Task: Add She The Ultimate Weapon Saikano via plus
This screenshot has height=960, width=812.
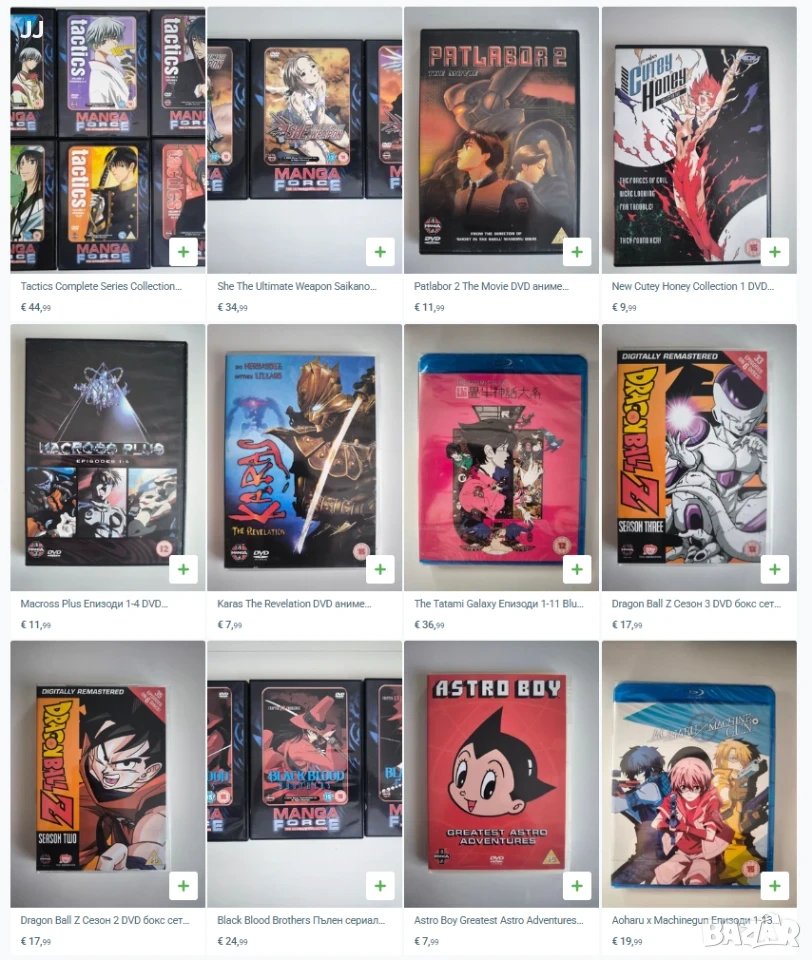Action: (380, 252)
